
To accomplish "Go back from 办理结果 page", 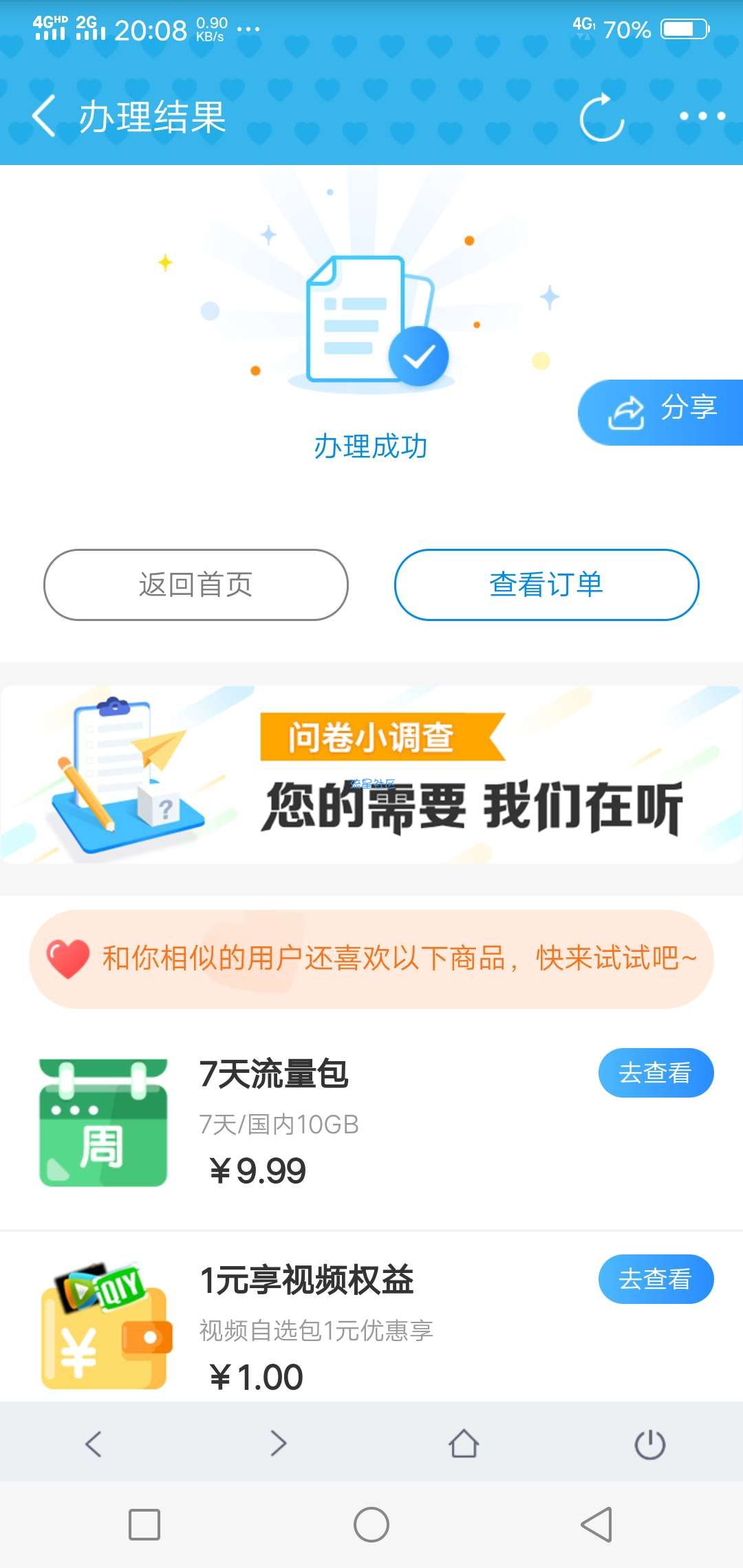I will tap(44, 116).
